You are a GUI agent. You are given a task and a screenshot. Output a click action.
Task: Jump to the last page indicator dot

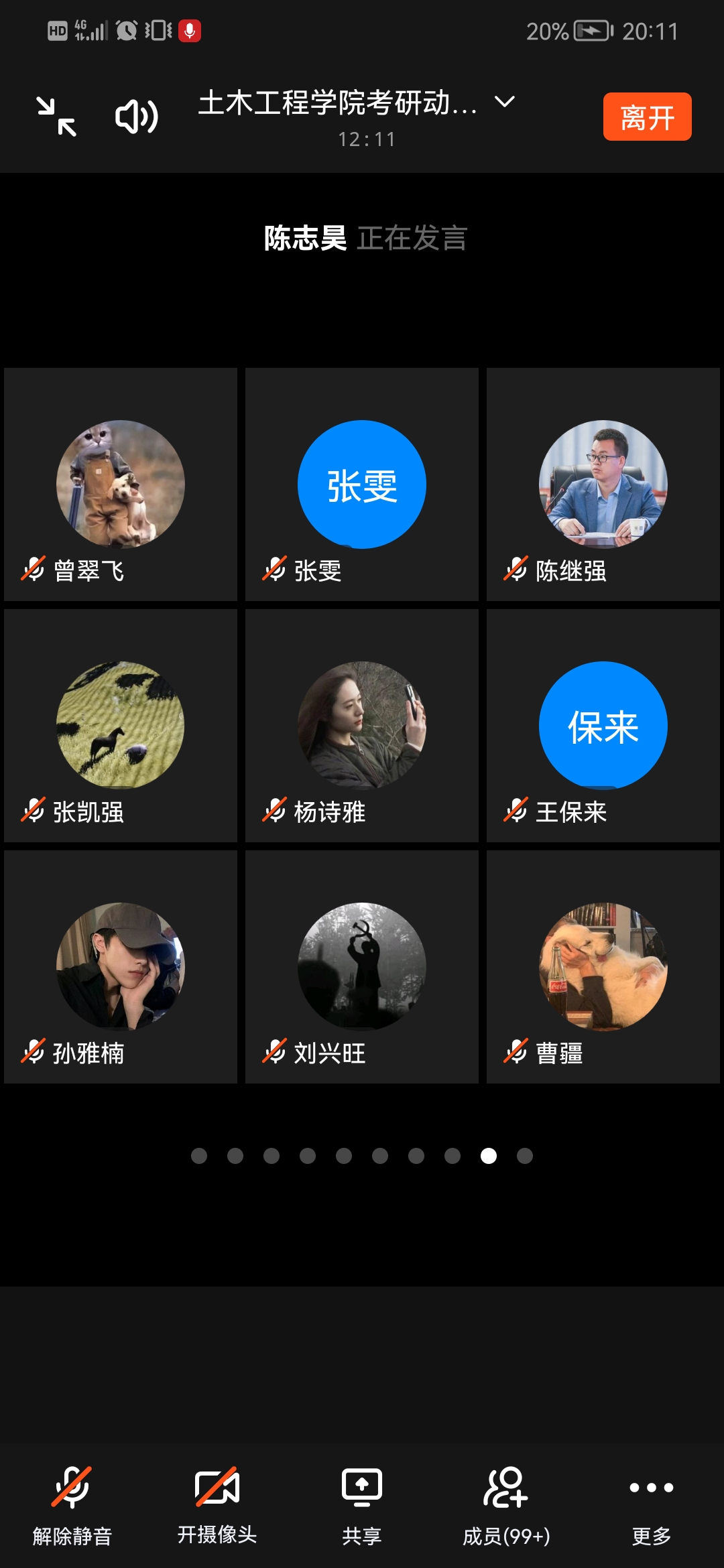tap(525, 1156)
